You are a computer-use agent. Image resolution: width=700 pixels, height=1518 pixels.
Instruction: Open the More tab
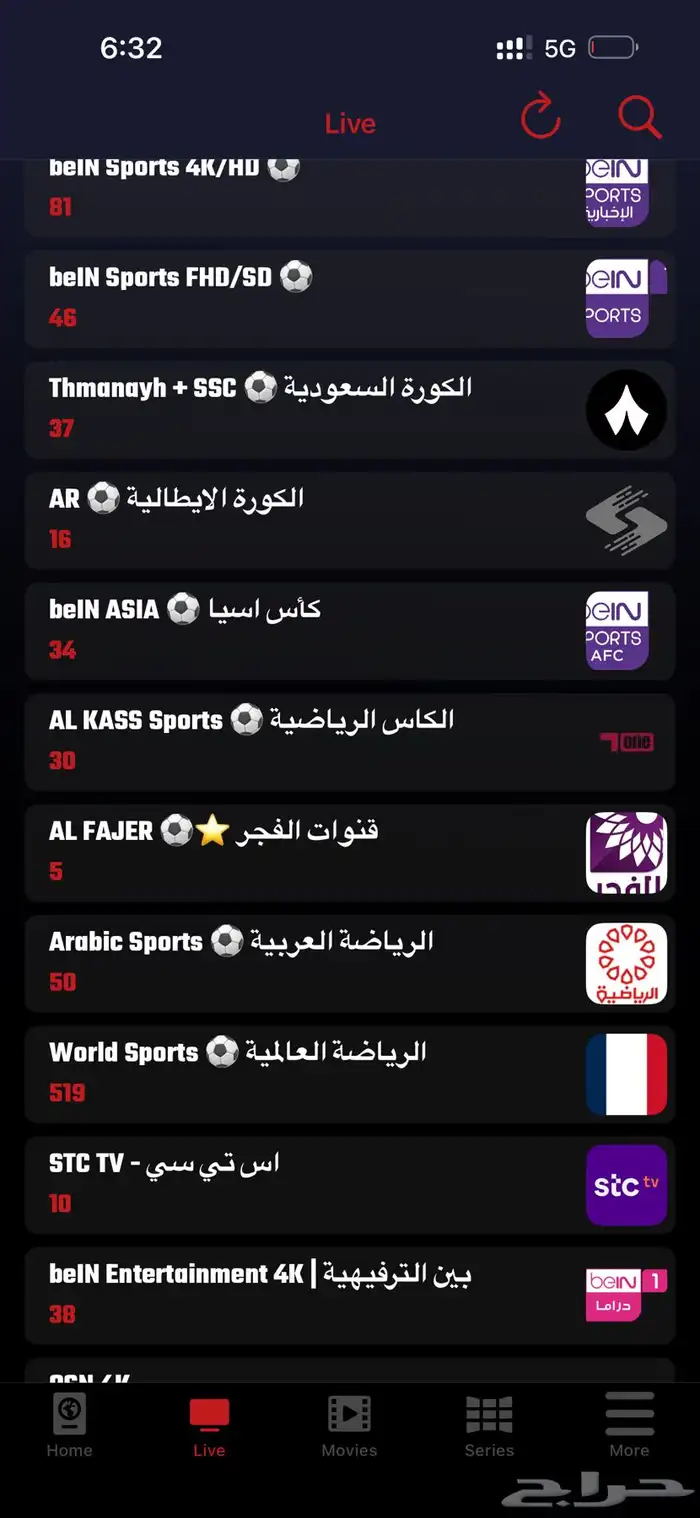[x=629, y=1427]
